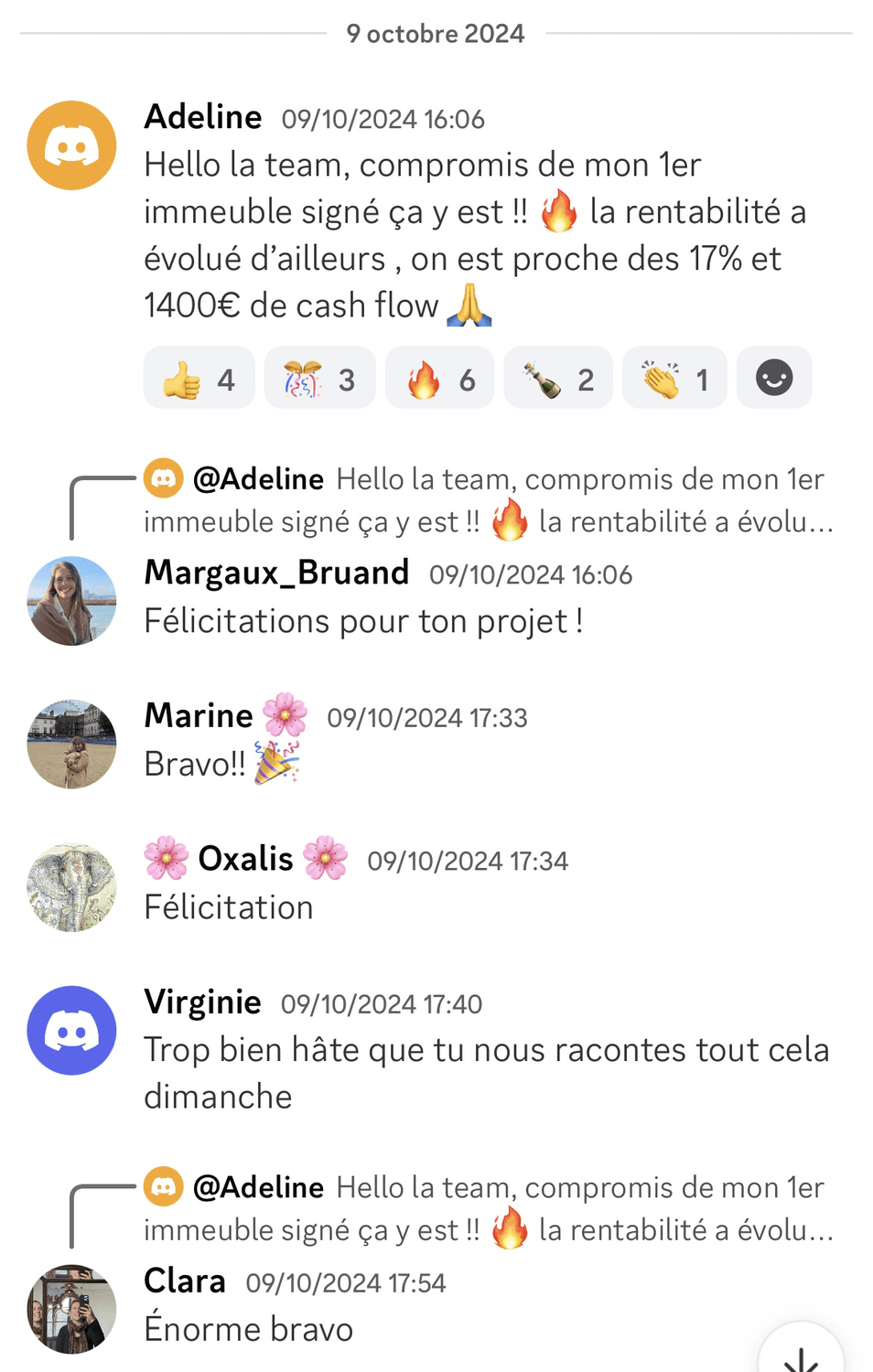Viewport: 873px width, 1372px height.
Task: Open Adeline's profile avatar
Action: pos(72,145)
